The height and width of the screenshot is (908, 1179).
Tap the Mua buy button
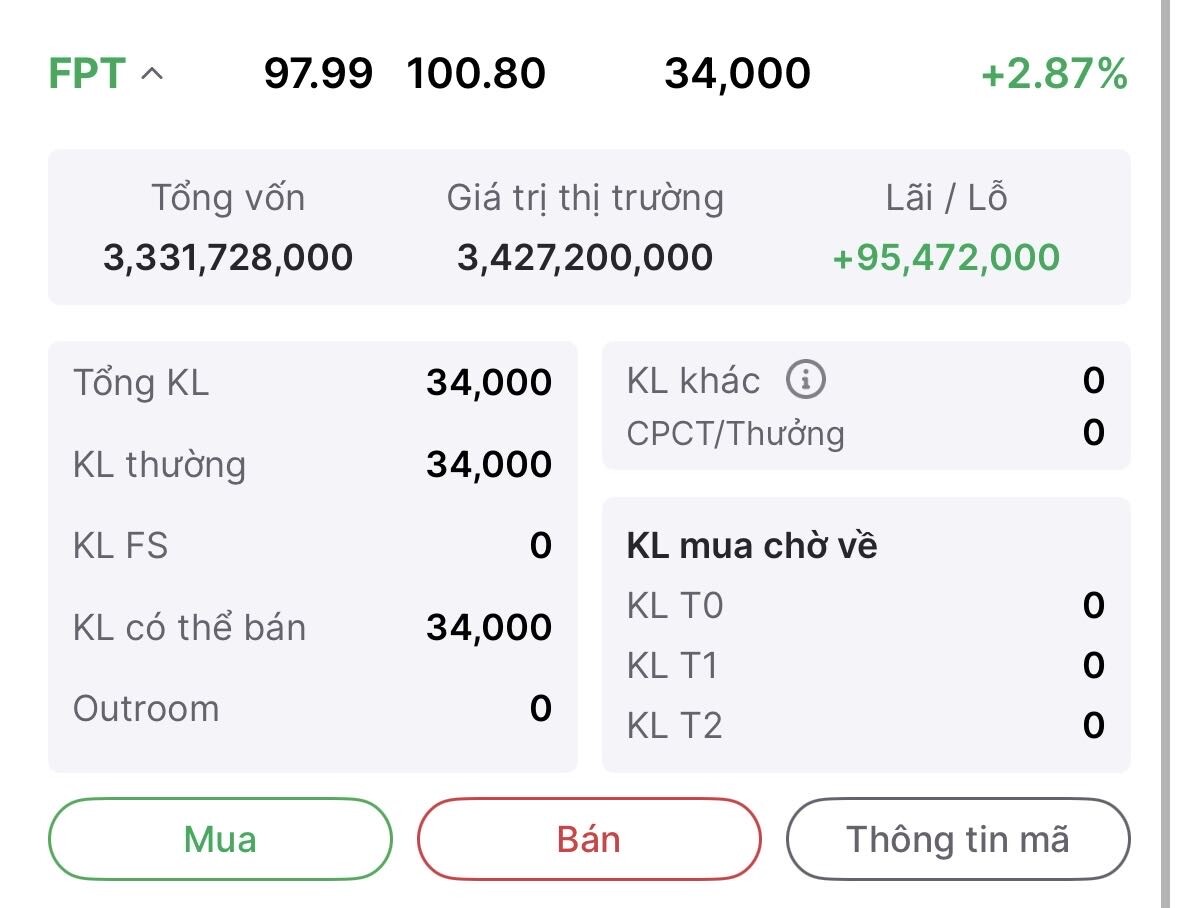click(x=220, y=838)
